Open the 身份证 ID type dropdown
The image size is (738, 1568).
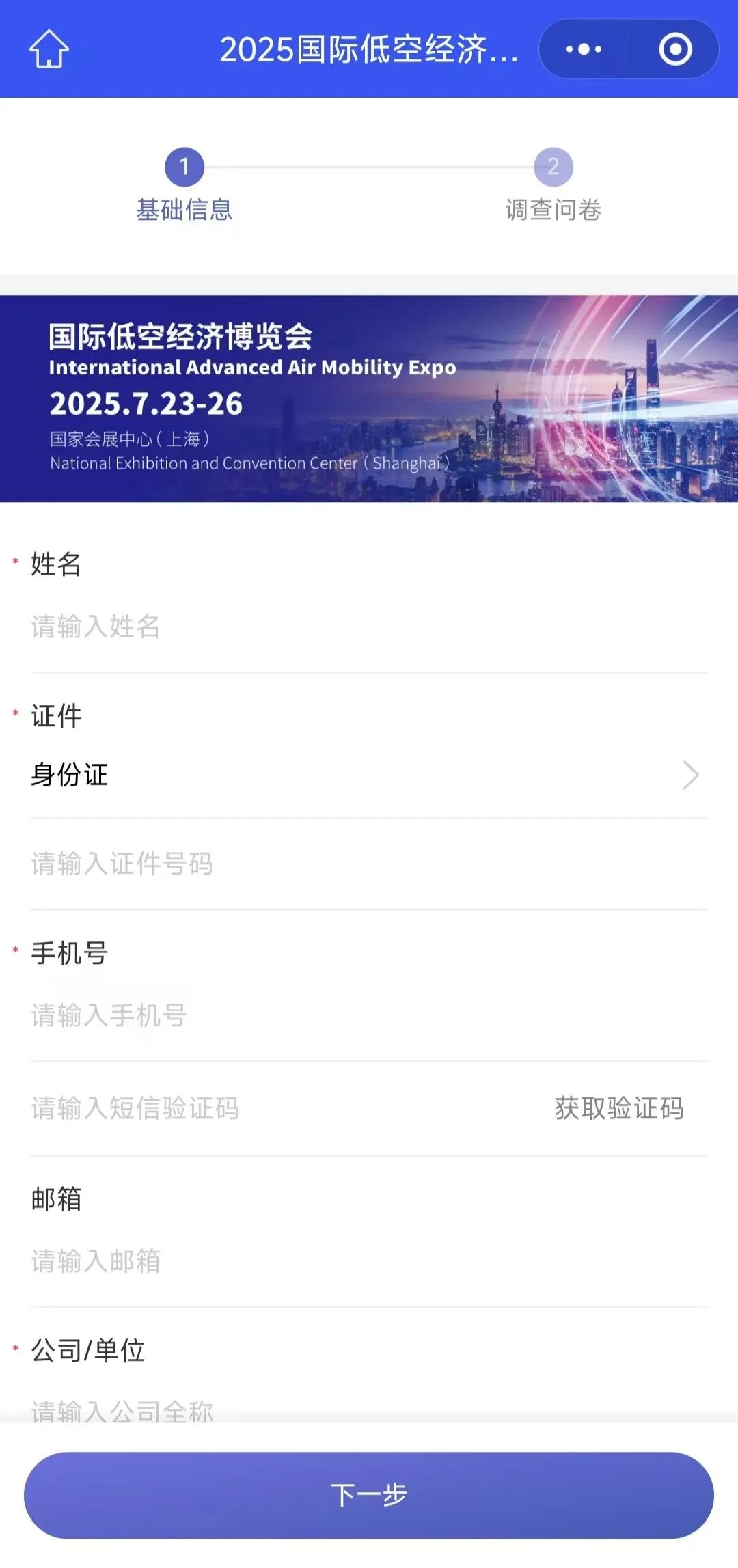[x=369, y=775]
